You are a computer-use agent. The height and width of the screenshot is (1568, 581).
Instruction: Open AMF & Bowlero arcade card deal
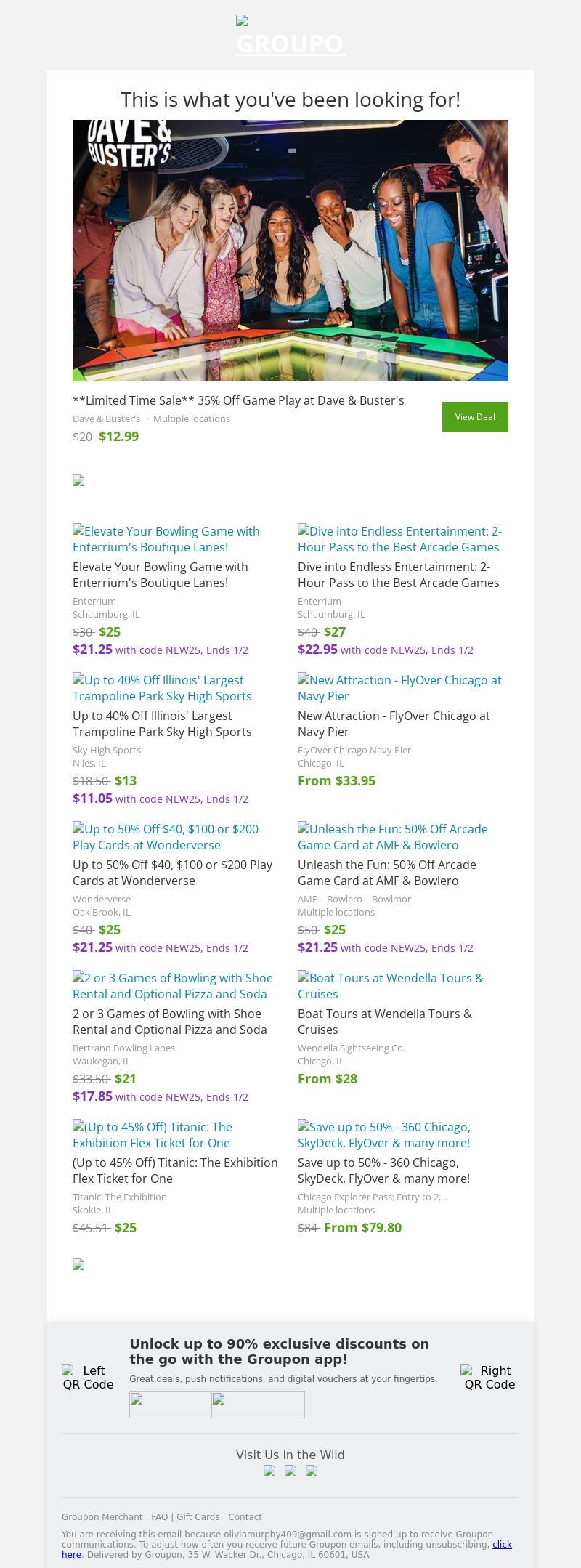[x=392, y=837]
